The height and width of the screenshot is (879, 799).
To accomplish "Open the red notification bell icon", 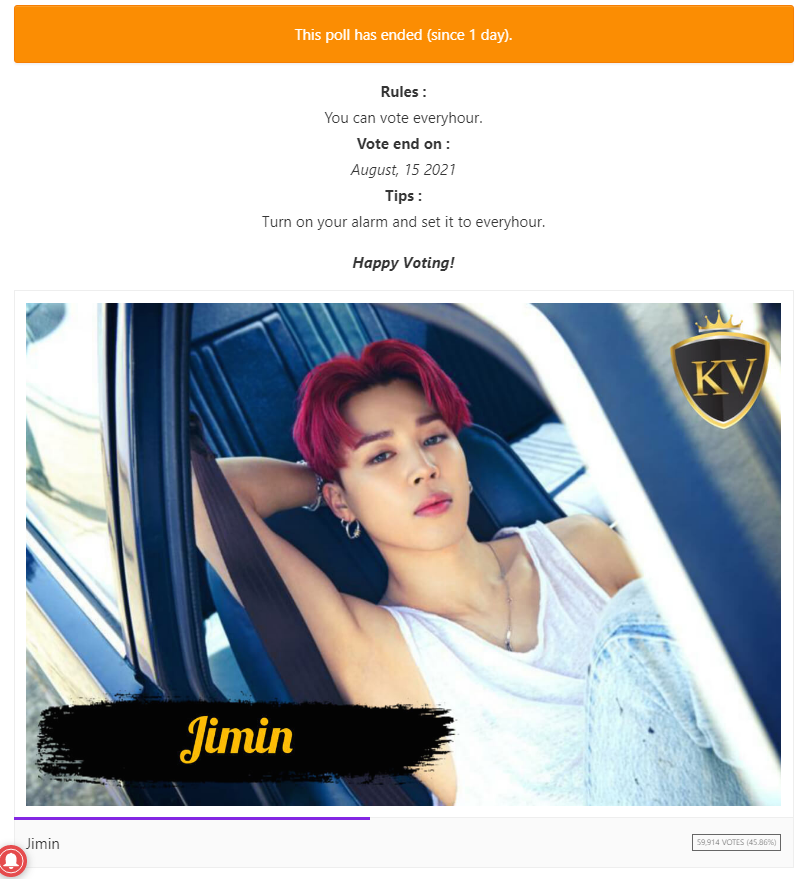I will [x=11, y=861].
